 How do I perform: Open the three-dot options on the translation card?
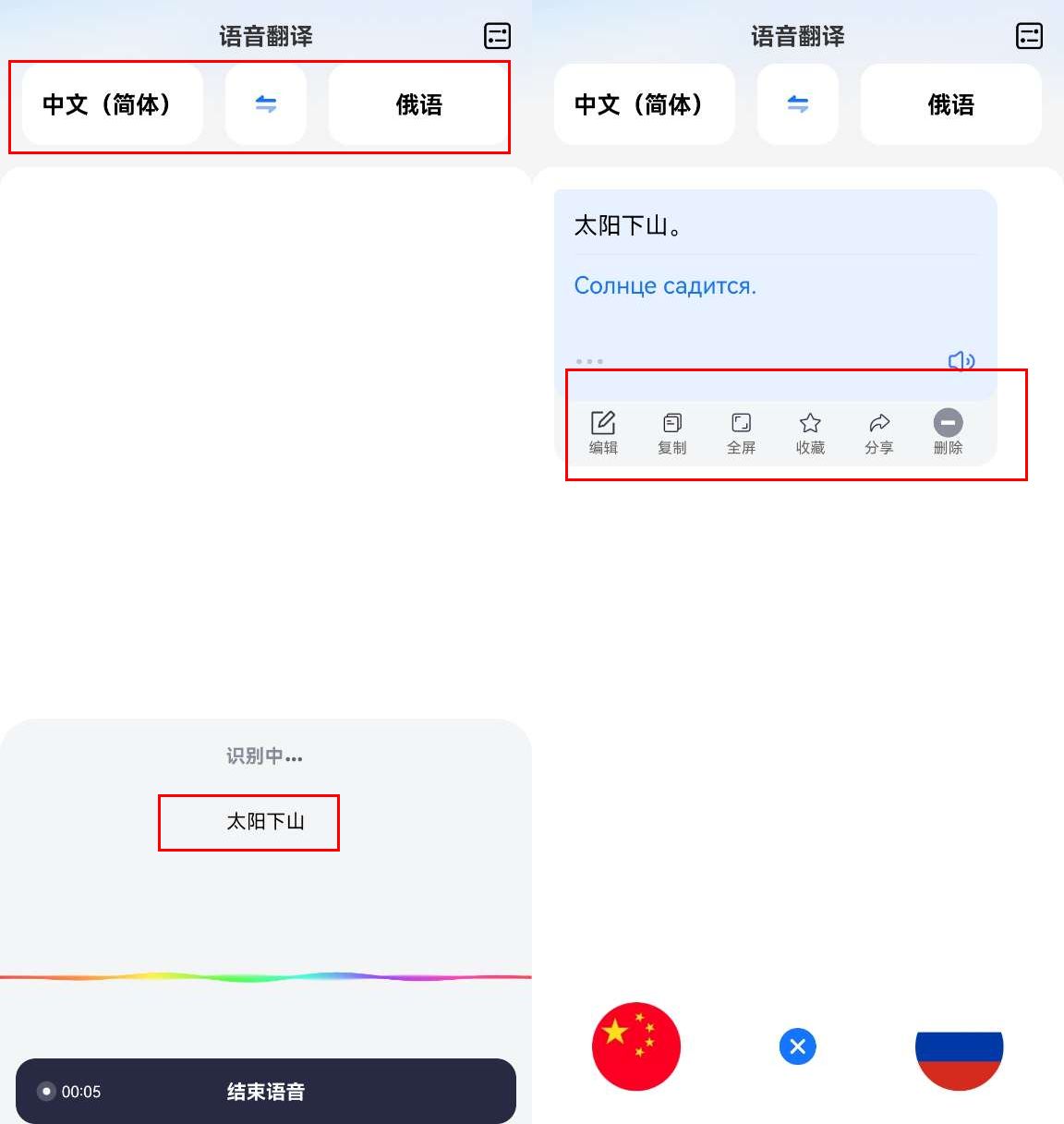(589, 361)
